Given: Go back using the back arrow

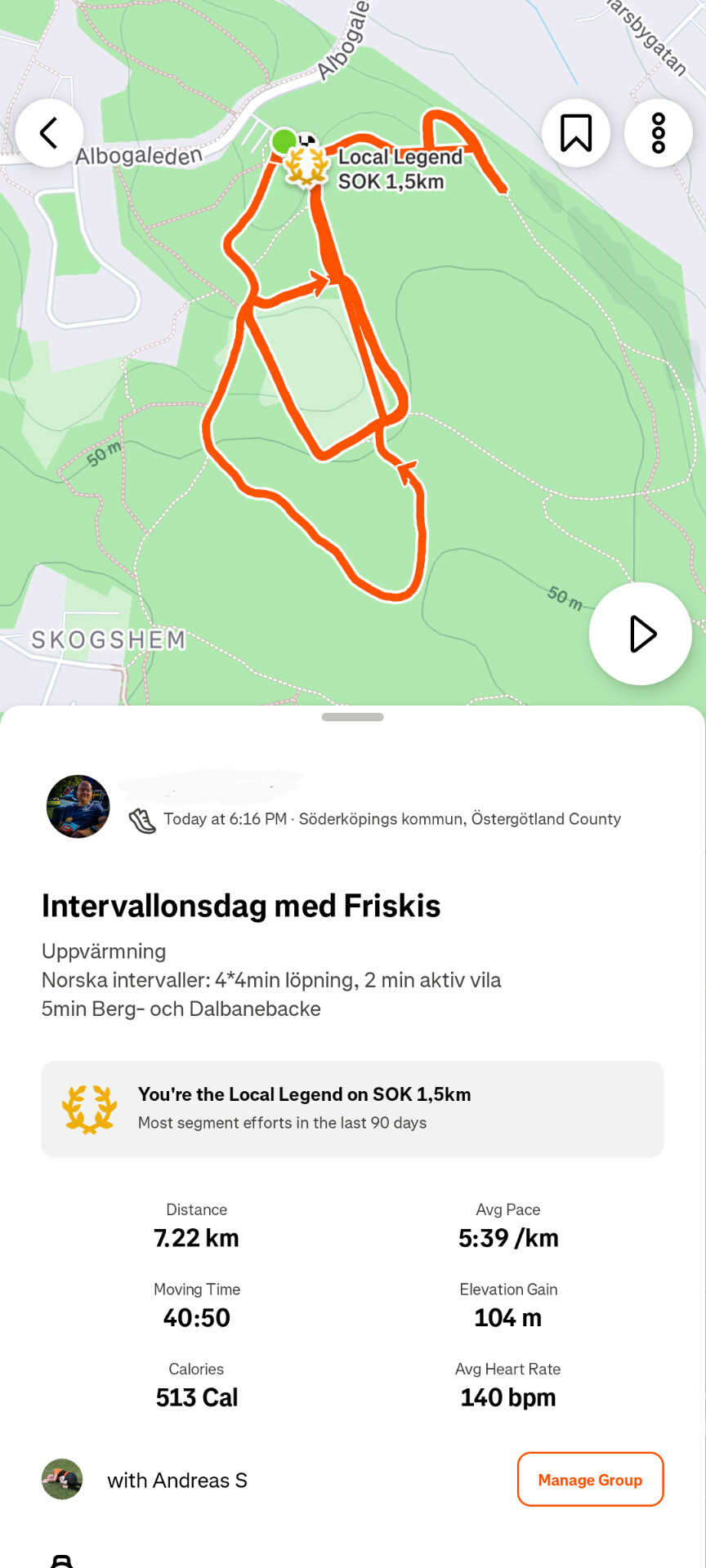Looking at the screenshot, I should pos(49,133).
